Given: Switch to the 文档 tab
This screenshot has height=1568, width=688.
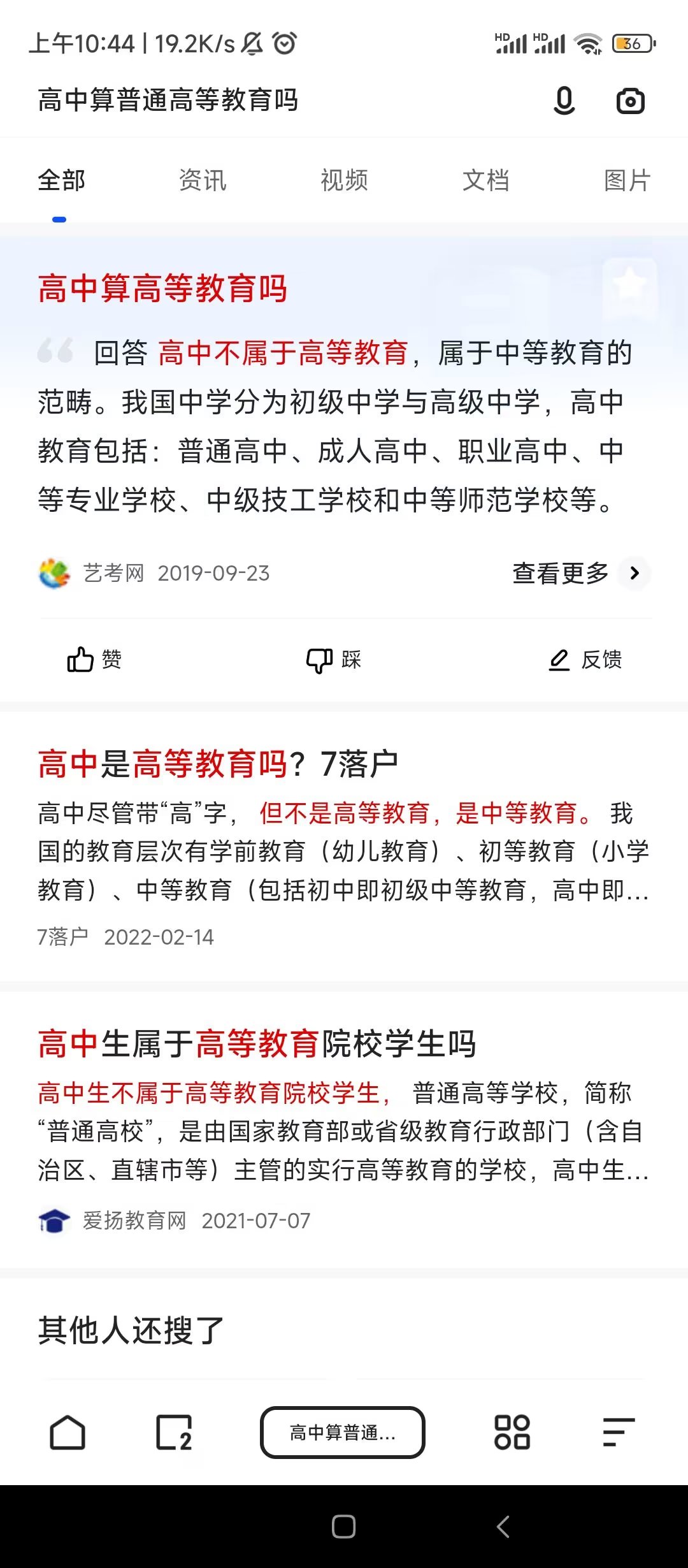Looking at the screenshot, I should [x=485, y=180].
